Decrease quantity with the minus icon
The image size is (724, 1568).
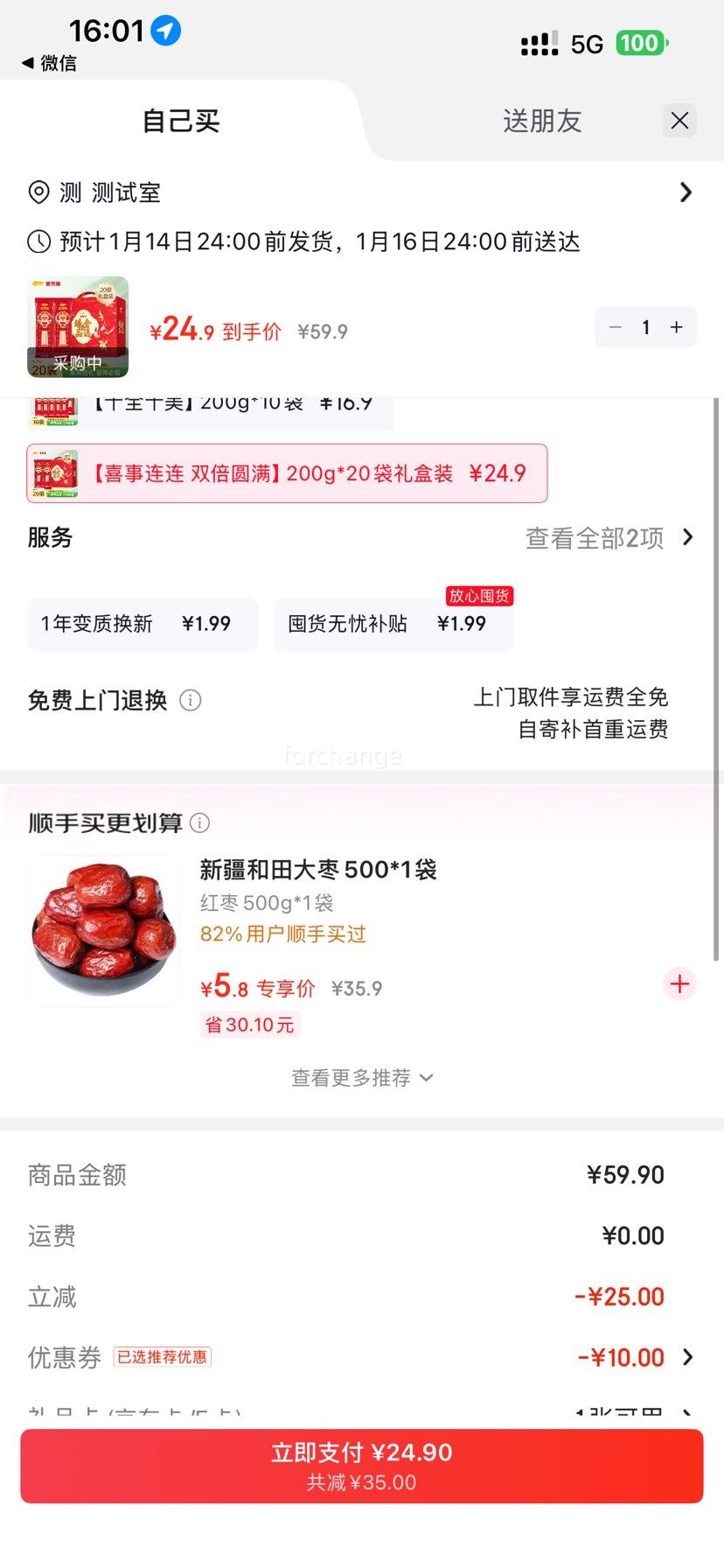615,326
